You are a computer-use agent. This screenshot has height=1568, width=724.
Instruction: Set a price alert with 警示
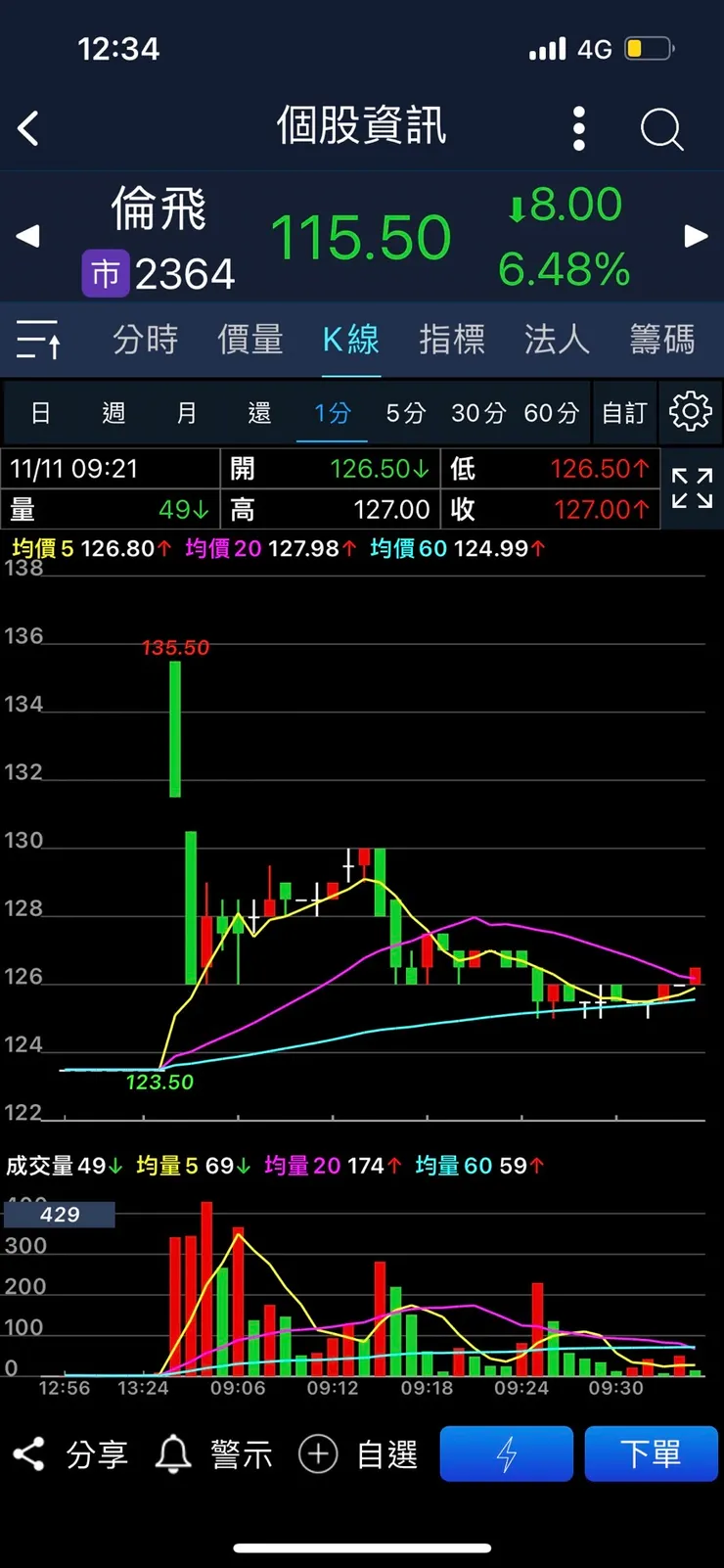pyautogui.click(x=214, y=1454)
